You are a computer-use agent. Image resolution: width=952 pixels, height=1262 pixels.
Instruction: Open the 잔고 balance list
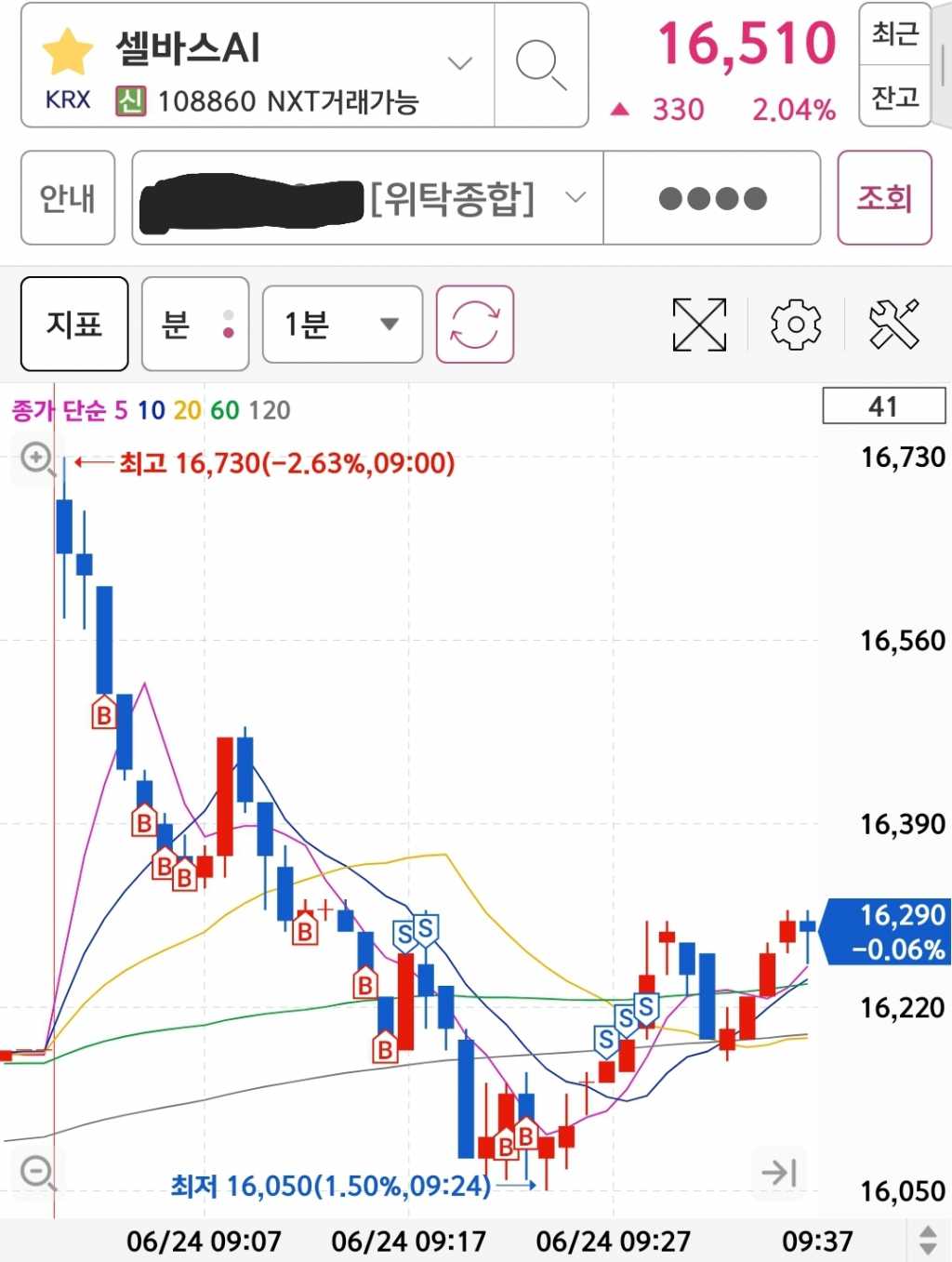[x=894, y=96]
